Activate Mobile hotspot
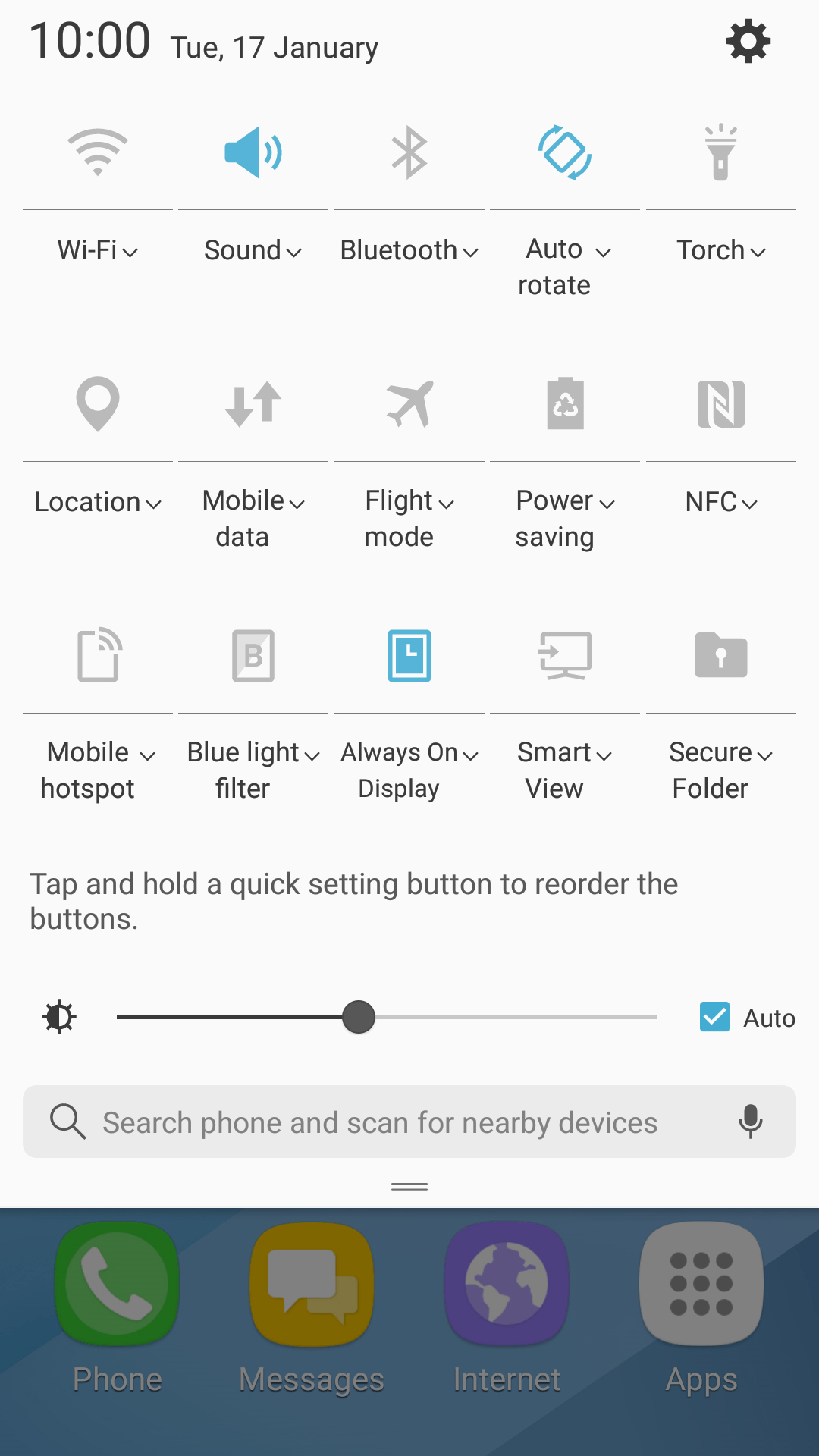This screenshot has height=1456, width=819. click(x=96, y=655)
